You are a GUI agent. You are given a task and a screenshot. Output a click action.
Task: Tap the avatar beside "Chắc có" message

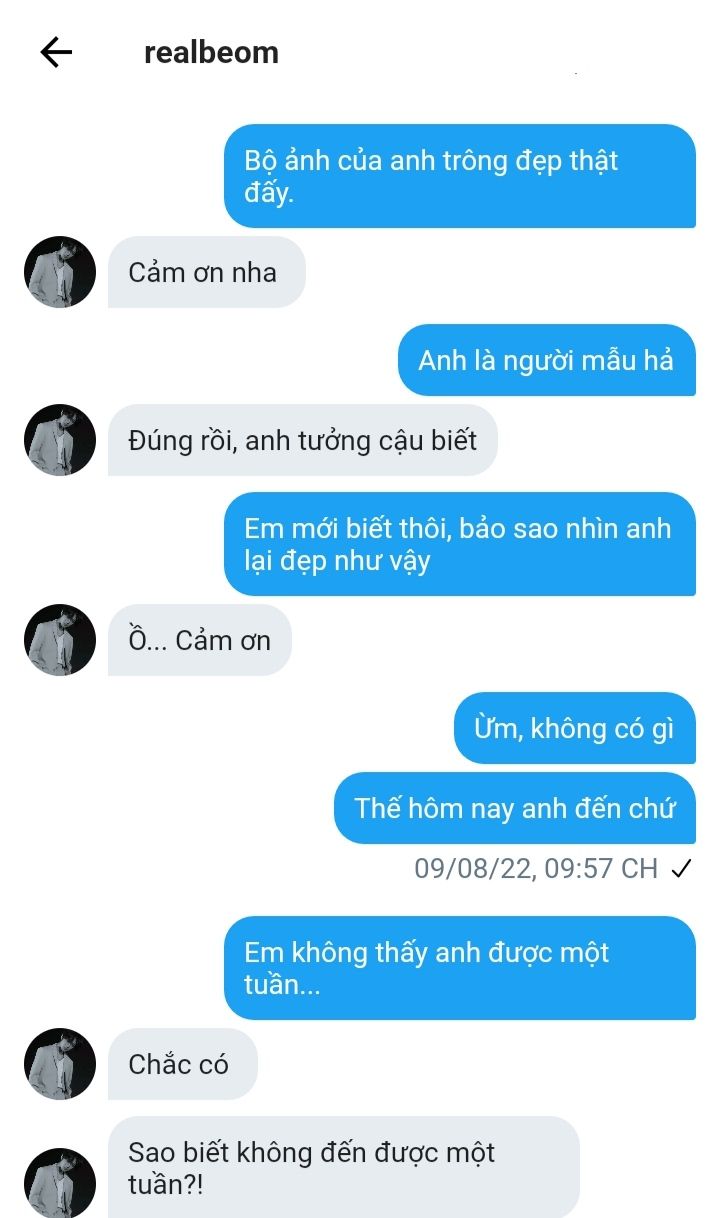point(60,1064)
